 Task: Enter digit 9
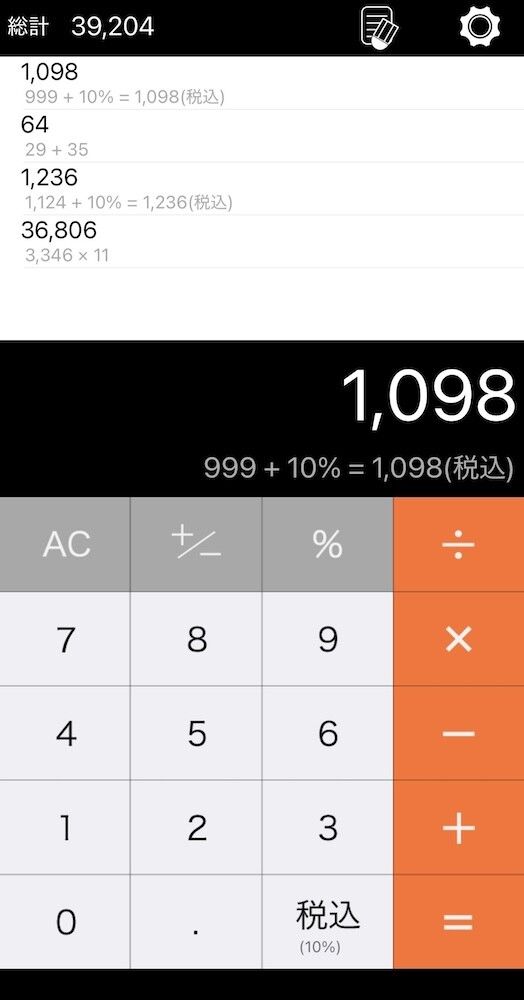click(x=328, y=639)
